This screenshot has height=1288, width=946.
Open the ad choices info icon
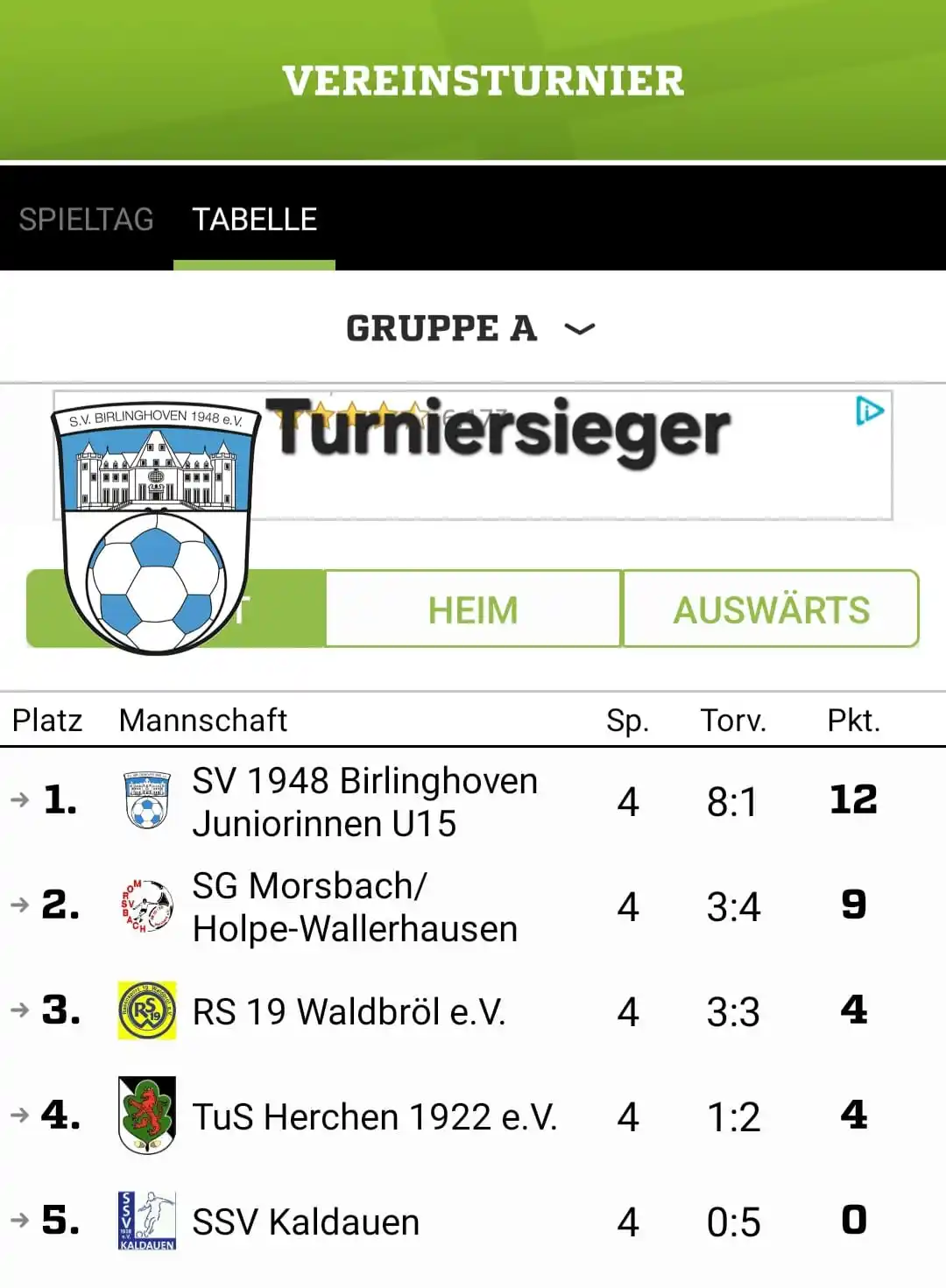point(869,411)
